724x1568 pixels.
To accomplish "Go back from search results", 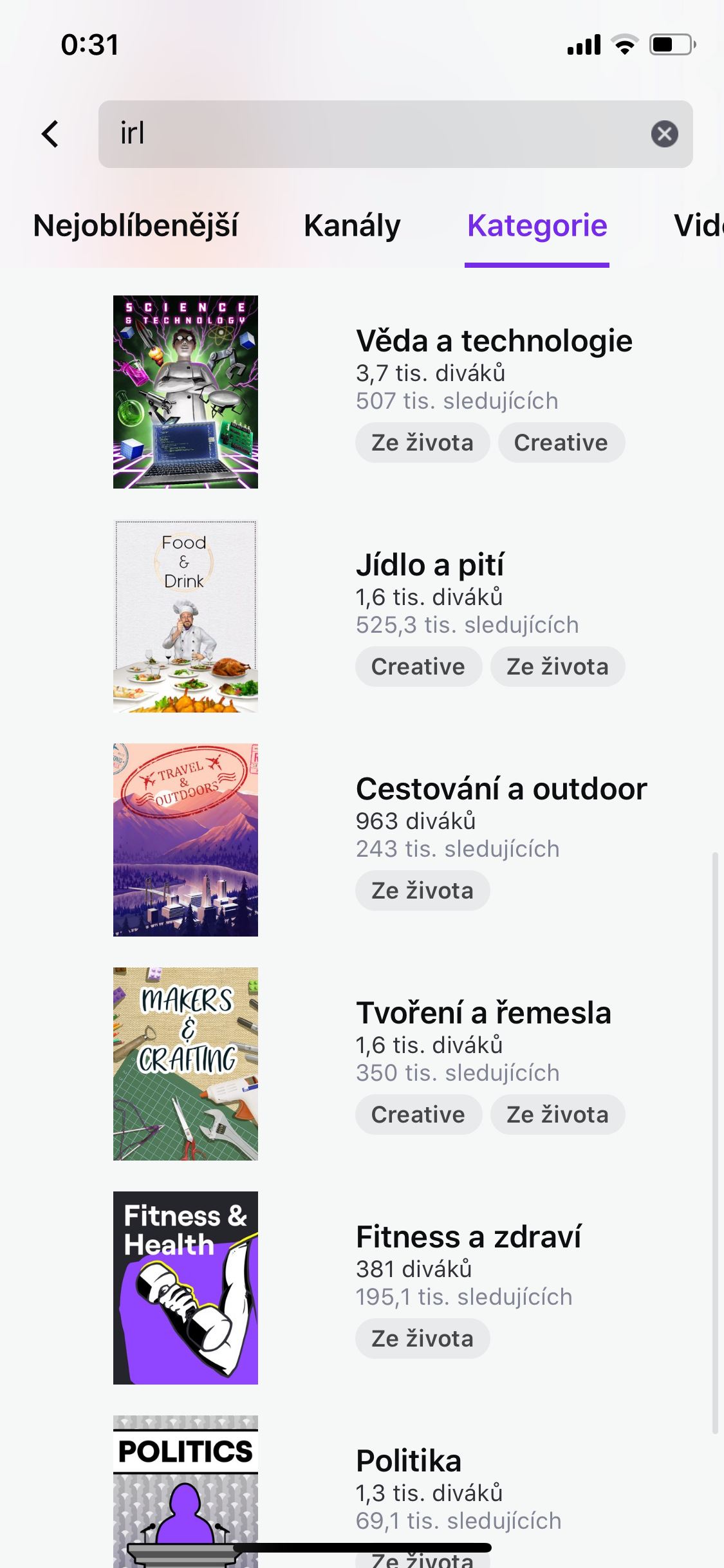I will (50, 134).
